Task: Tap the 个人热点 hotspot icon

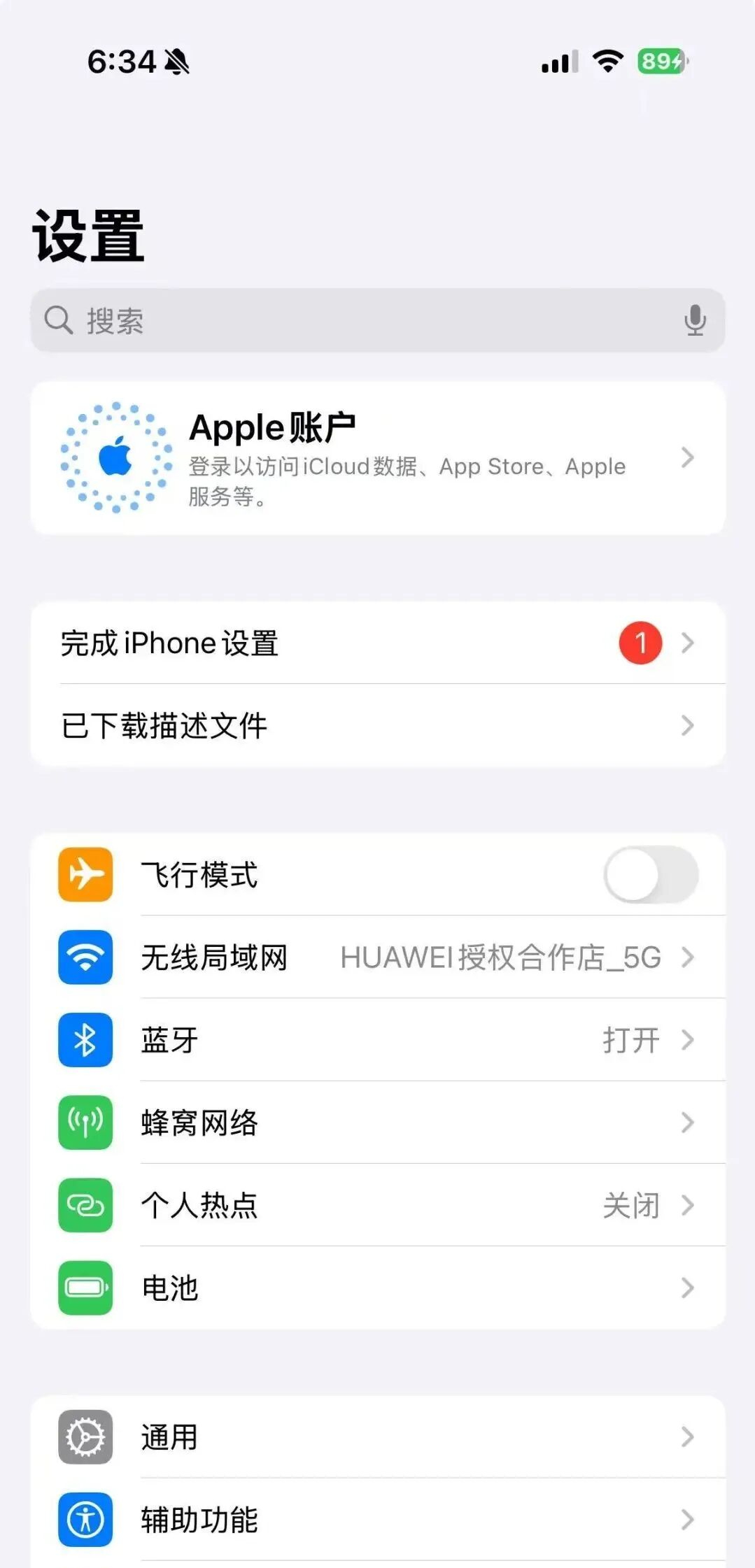Action: pyautogui.click(x=84, y=1205)
